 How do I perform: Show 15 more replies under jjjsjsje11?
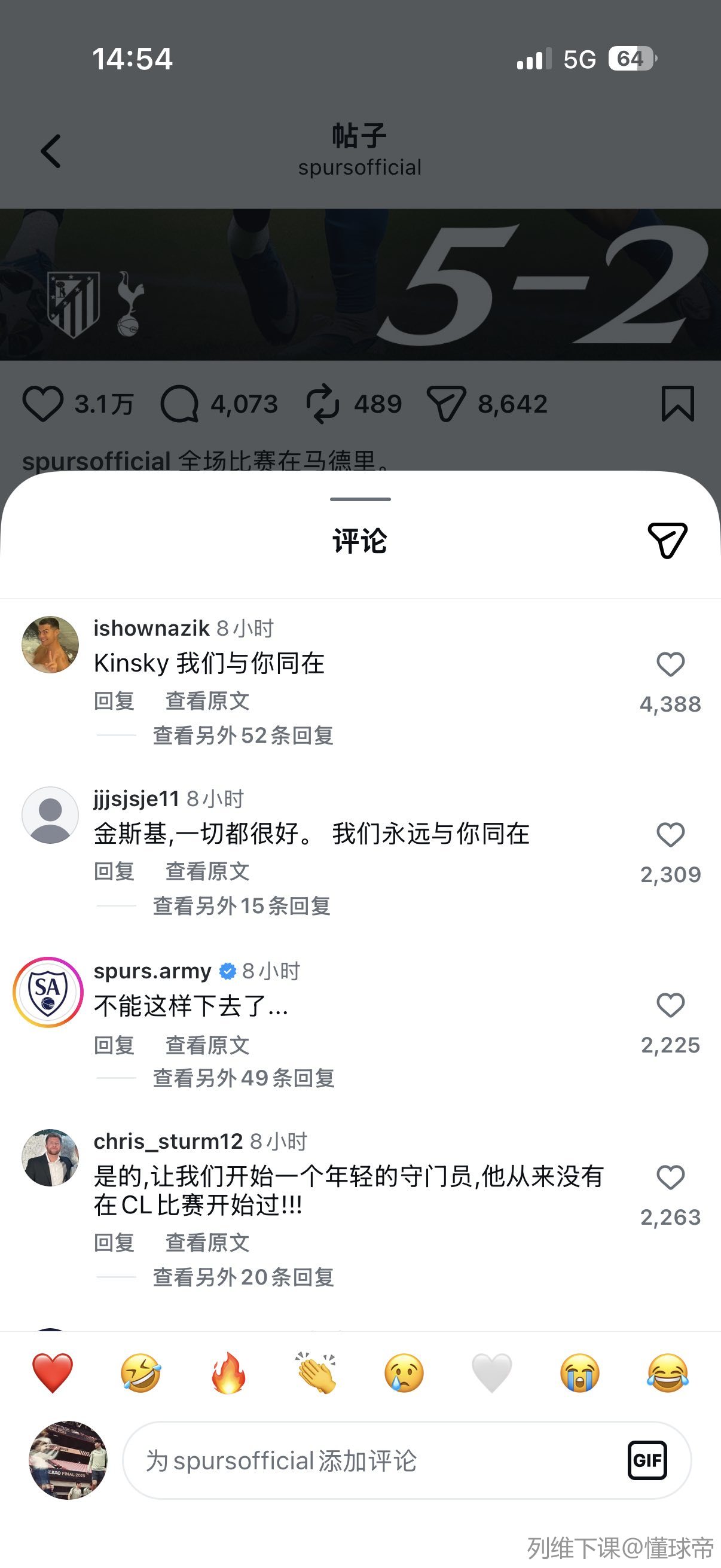(241, 906)
